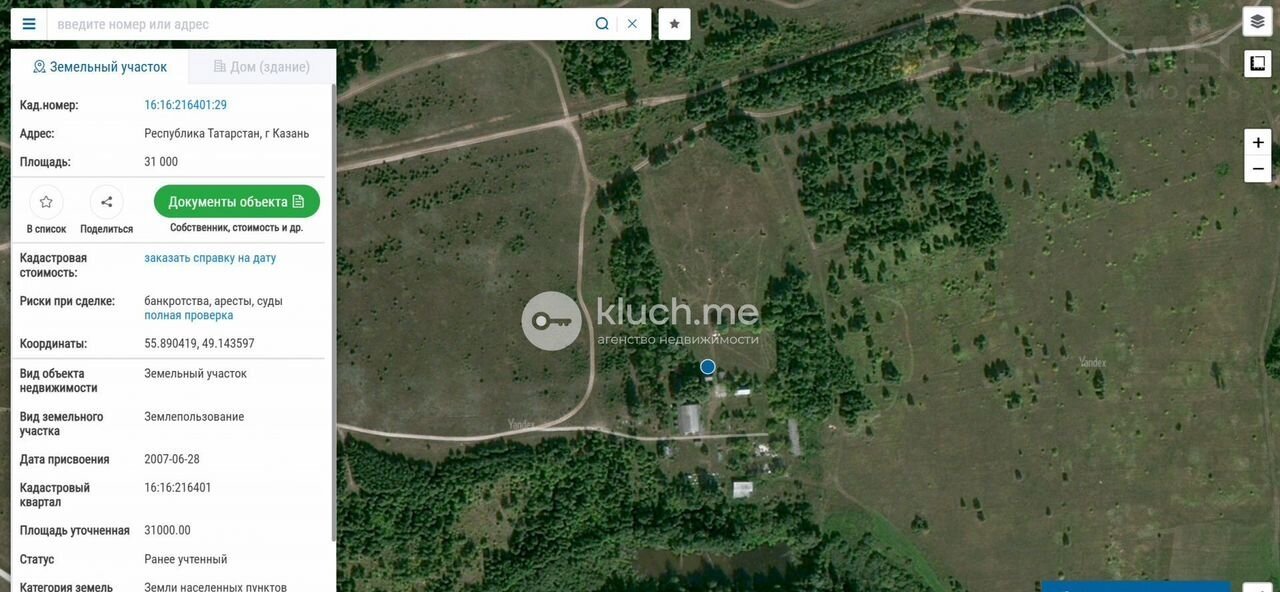
Task: Clear the search field with the X
Action: click(632, 24)
